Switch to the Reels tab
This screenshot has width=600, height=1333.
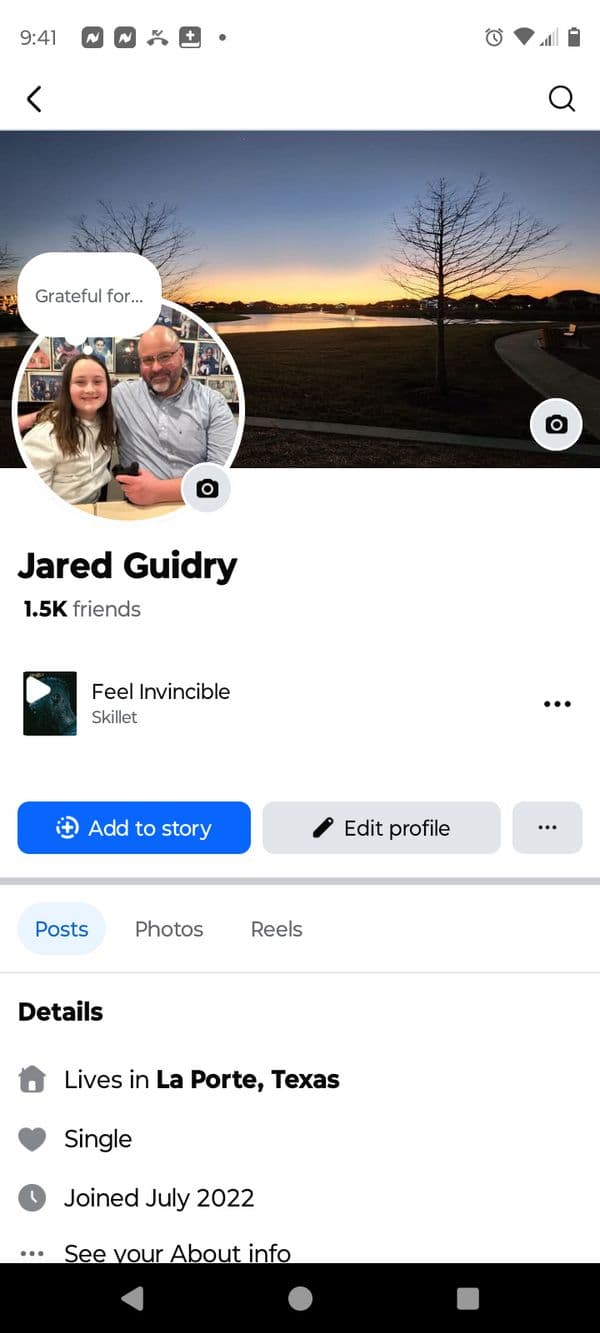tap(276, 929)
